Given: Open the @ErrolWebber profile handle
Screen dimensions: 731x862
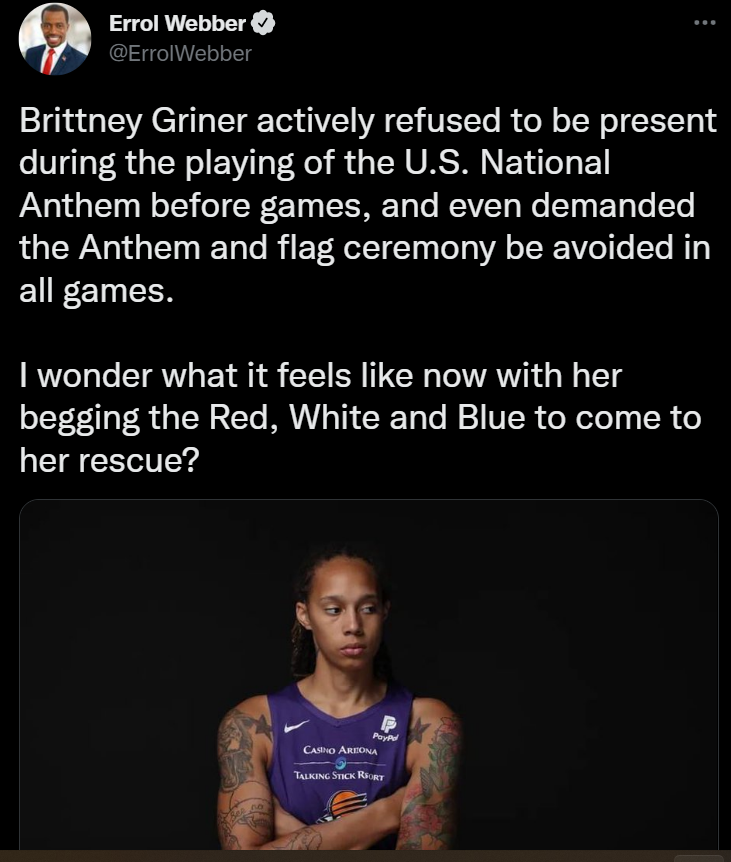Looking at the screenshot, I should pos(179,54).
